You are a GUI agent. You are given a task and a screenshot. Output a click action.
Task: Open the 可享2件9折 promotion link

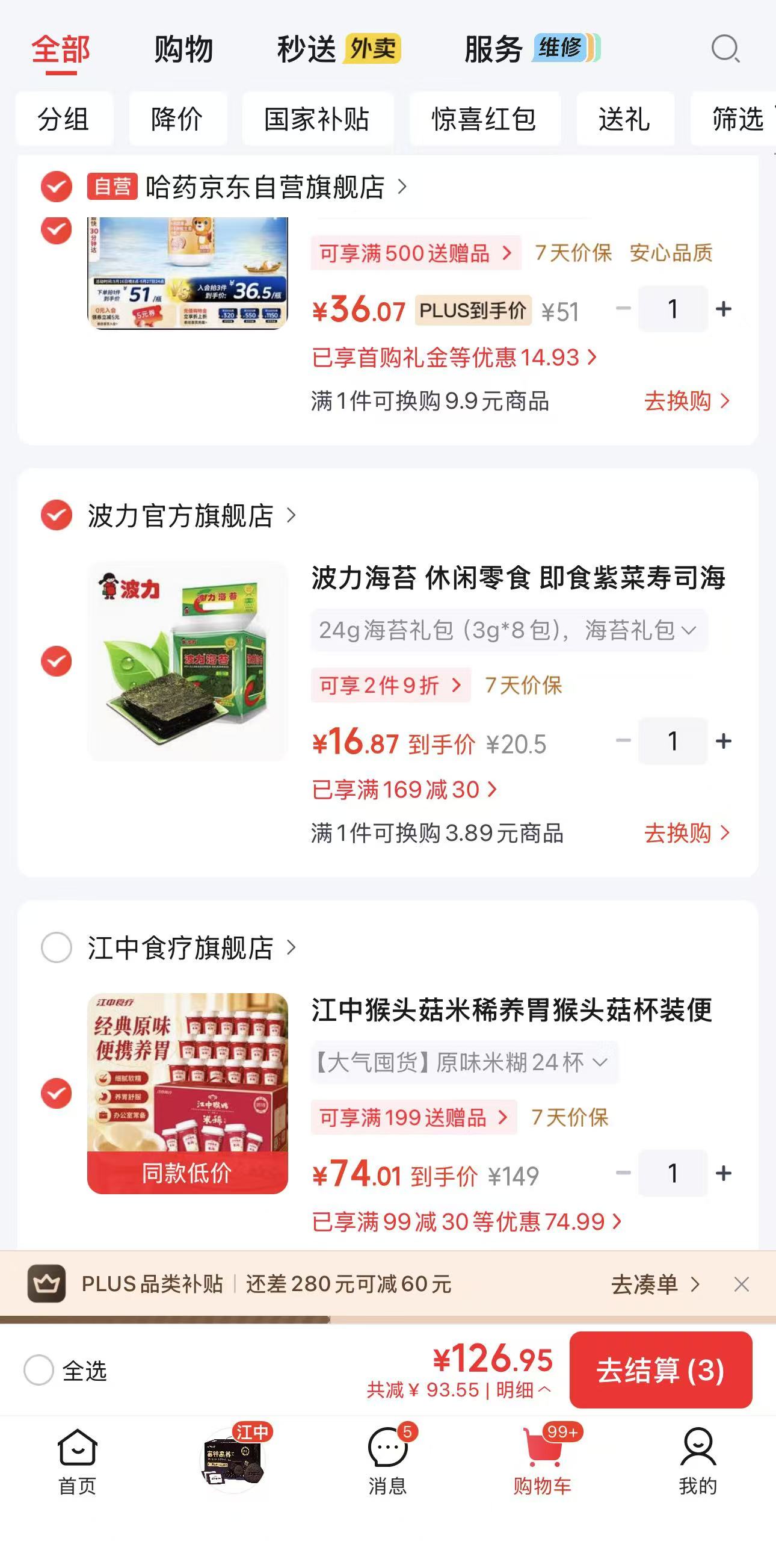390,686
